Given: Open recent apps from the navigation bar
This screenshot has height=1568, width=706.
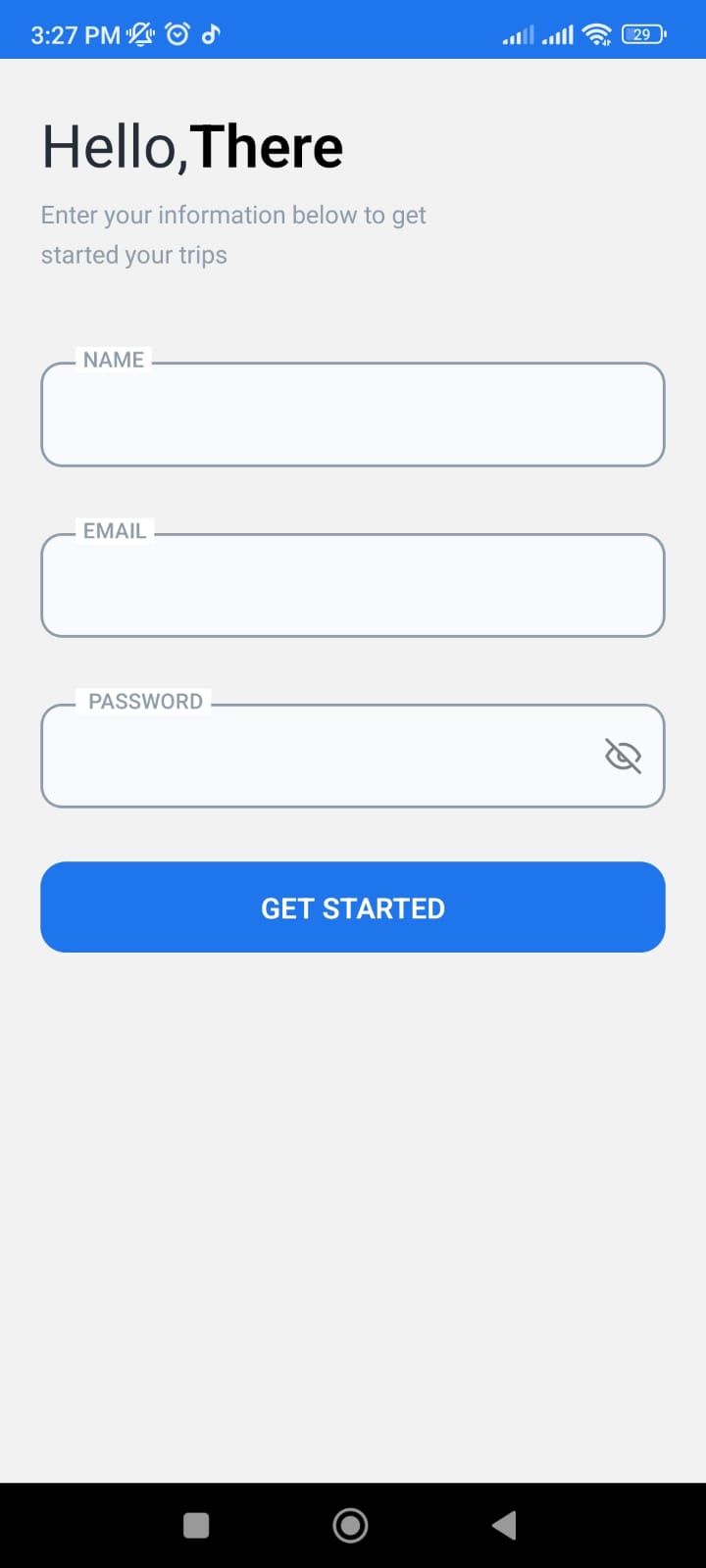Looking at the screenshot, I should [x=196, y=1525].
